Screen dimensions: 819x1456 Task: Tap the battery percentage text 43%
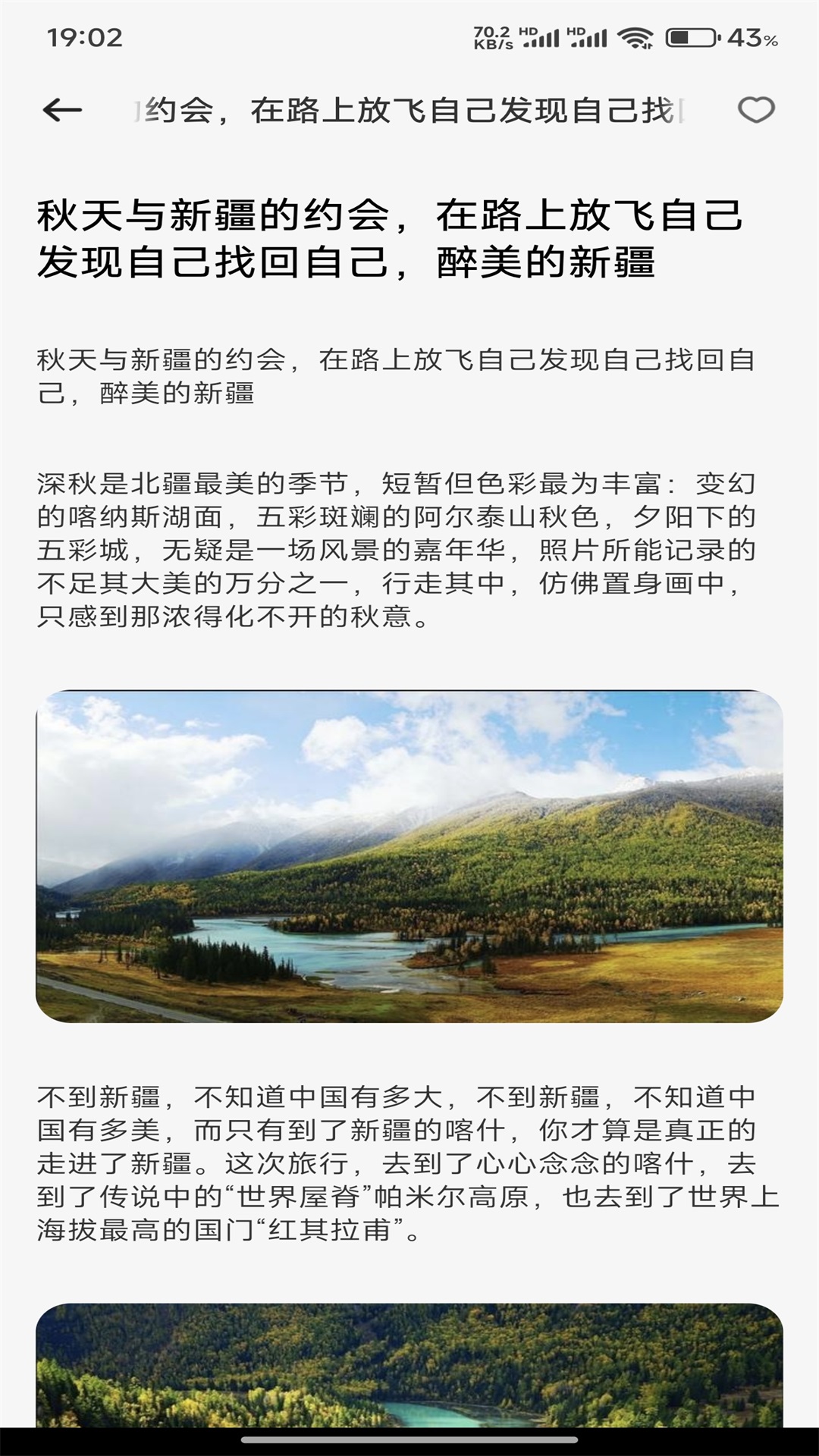coord(743,38)
